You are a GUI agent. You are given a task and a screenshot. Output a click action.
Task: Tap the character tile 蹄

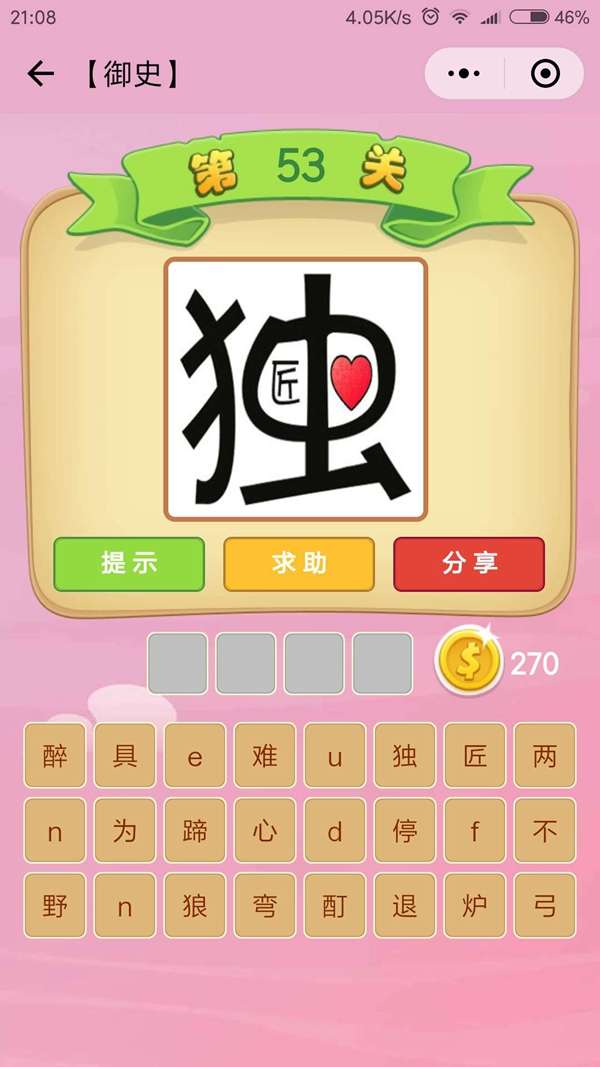(x=195, y=830)
